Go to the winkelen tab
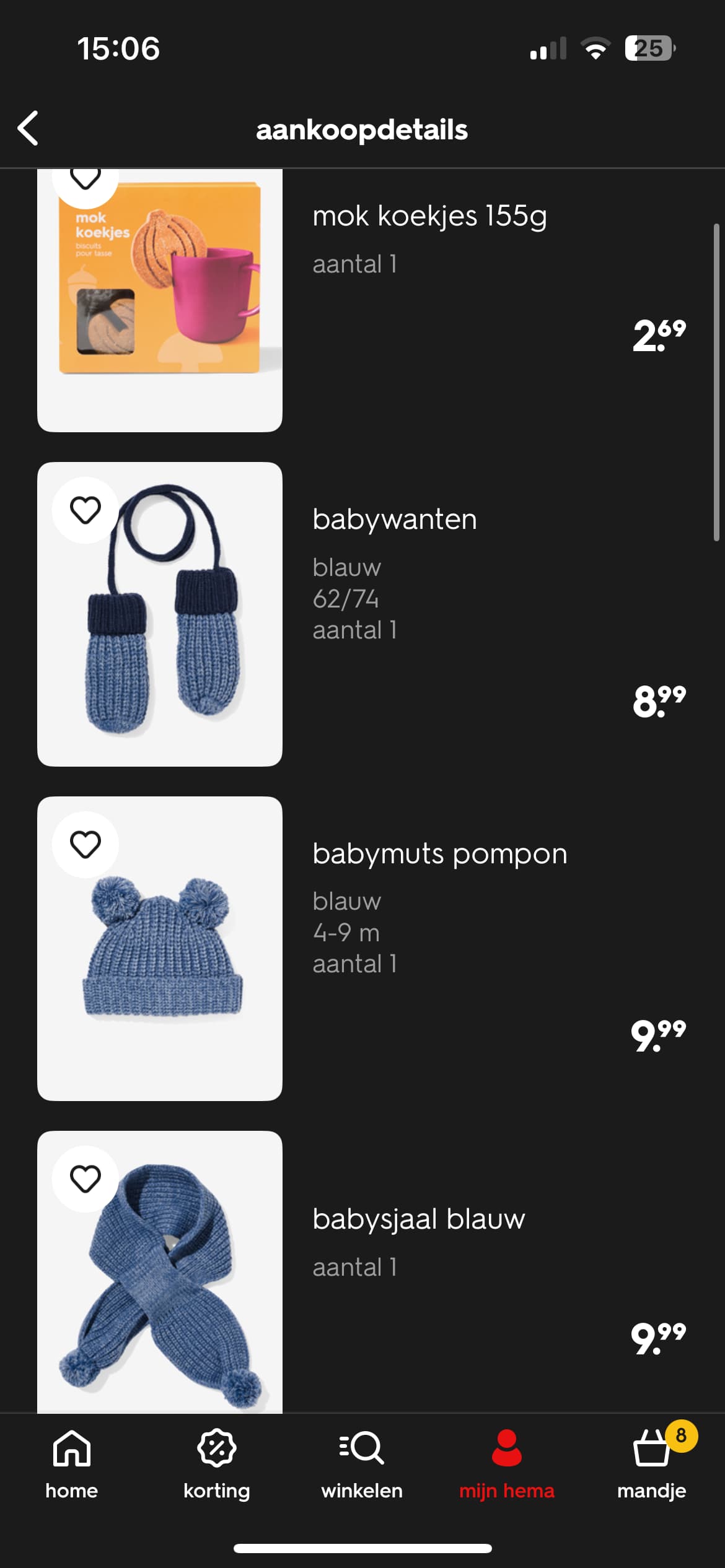This screenshot has width=725, height=1568. point(362,1463)
